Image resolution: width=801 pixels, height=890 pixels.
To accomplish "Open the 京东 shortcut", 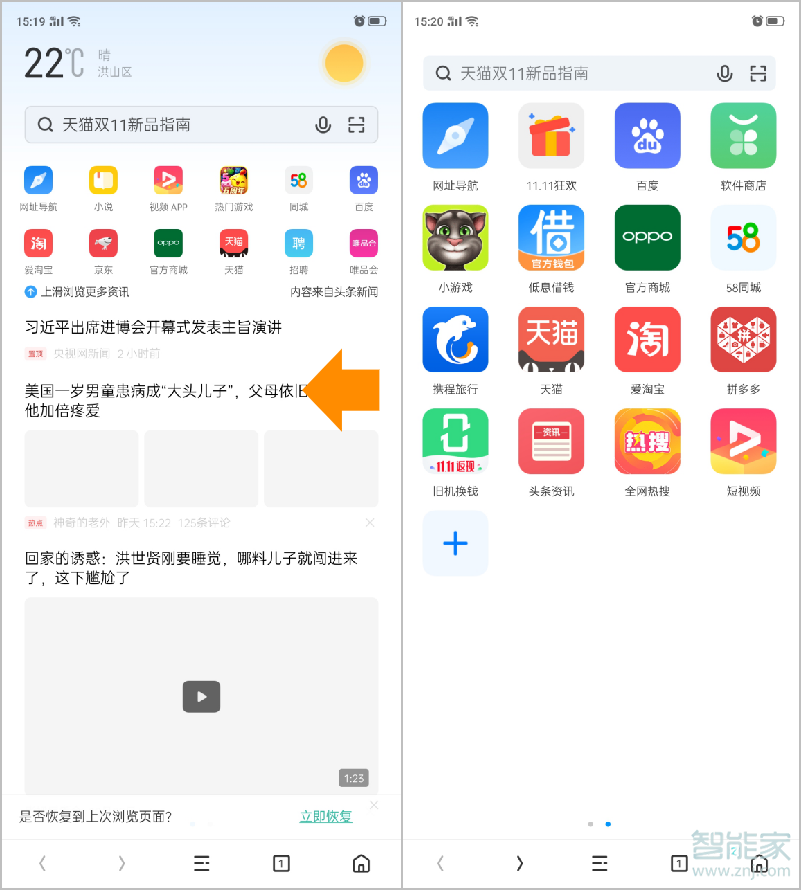I will click(x=104, y=243).
